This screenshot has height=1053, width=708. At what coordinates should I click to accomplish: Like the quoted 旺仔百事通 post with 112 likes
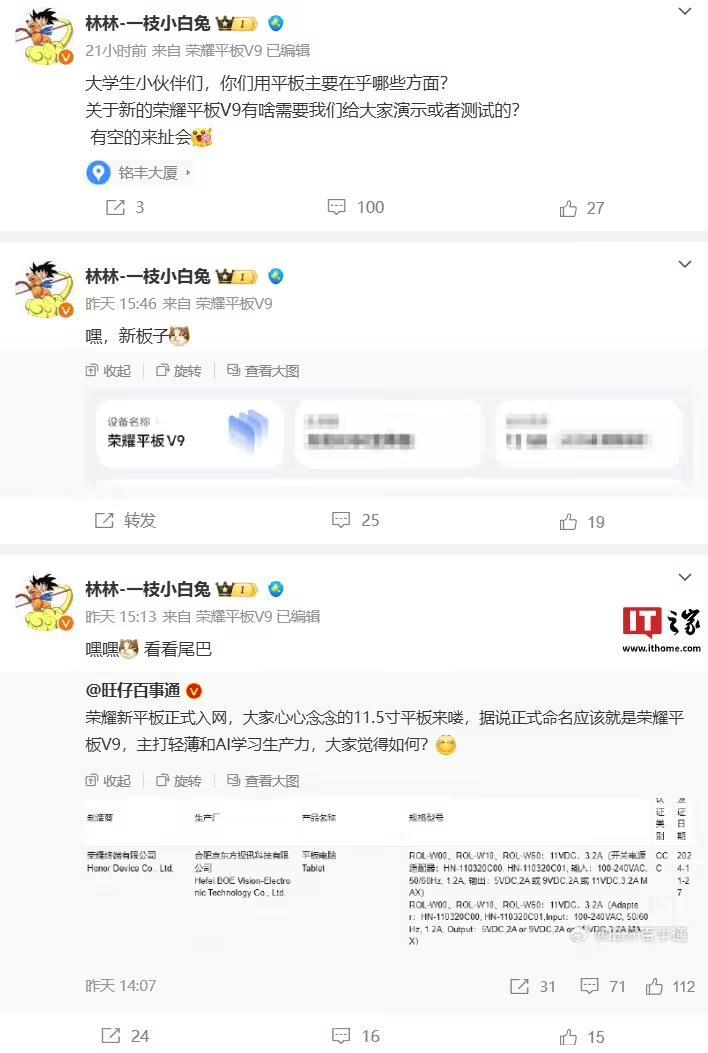[671, 986]
